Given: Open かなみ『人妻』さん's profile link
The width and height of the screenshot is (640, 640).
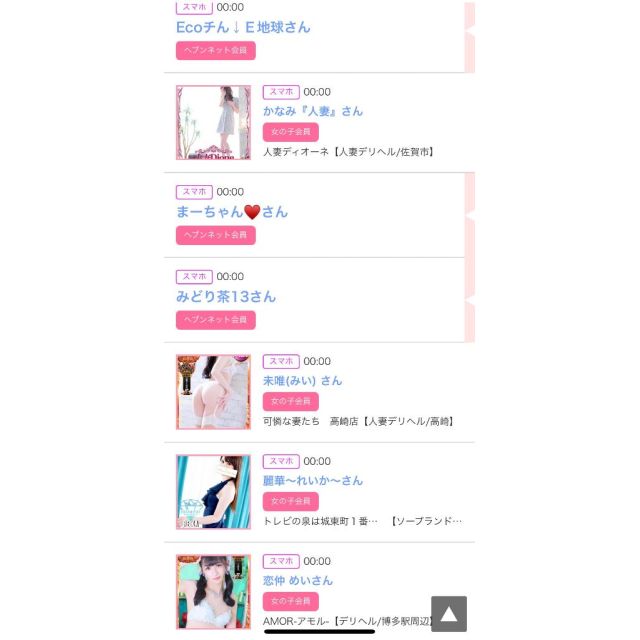Looking at the screenshot, I should (x=312, y=111).
